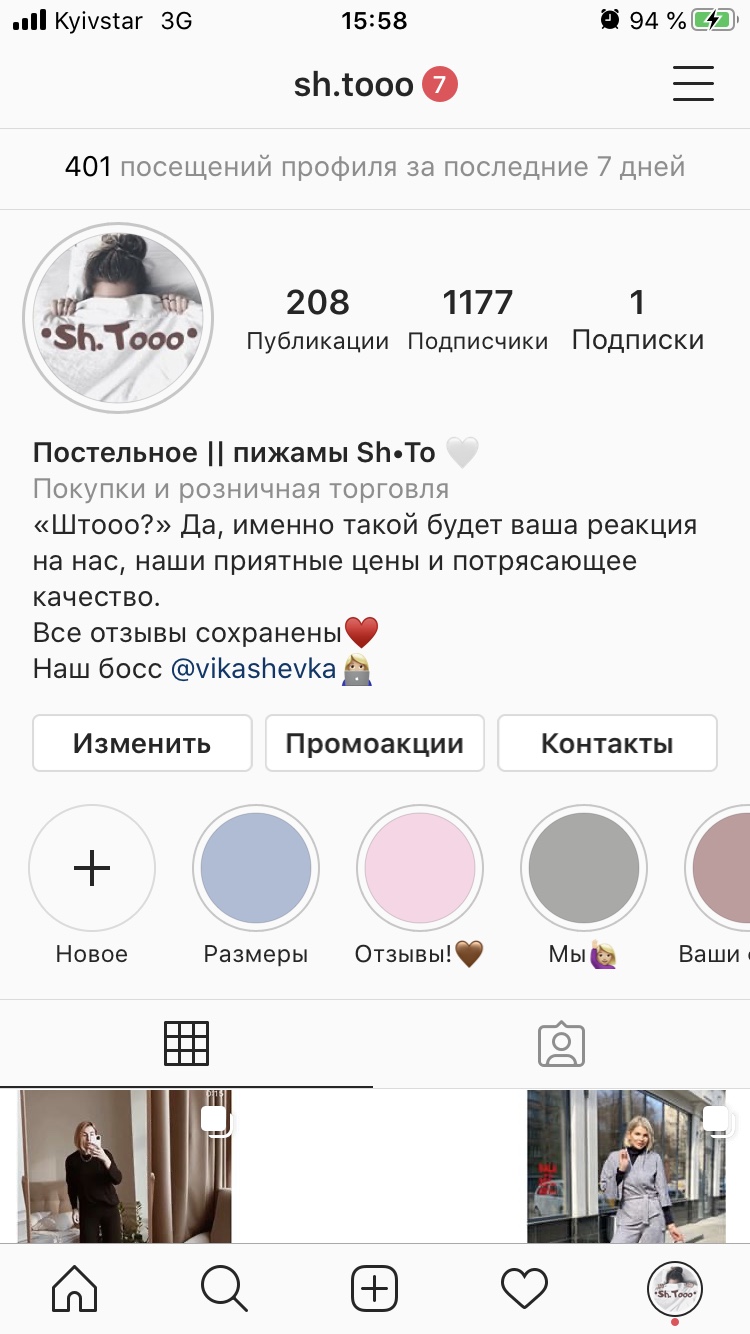The image size is (750, 1334).
Task: Switch to the grid posts tab
Action: [186, 1044]
